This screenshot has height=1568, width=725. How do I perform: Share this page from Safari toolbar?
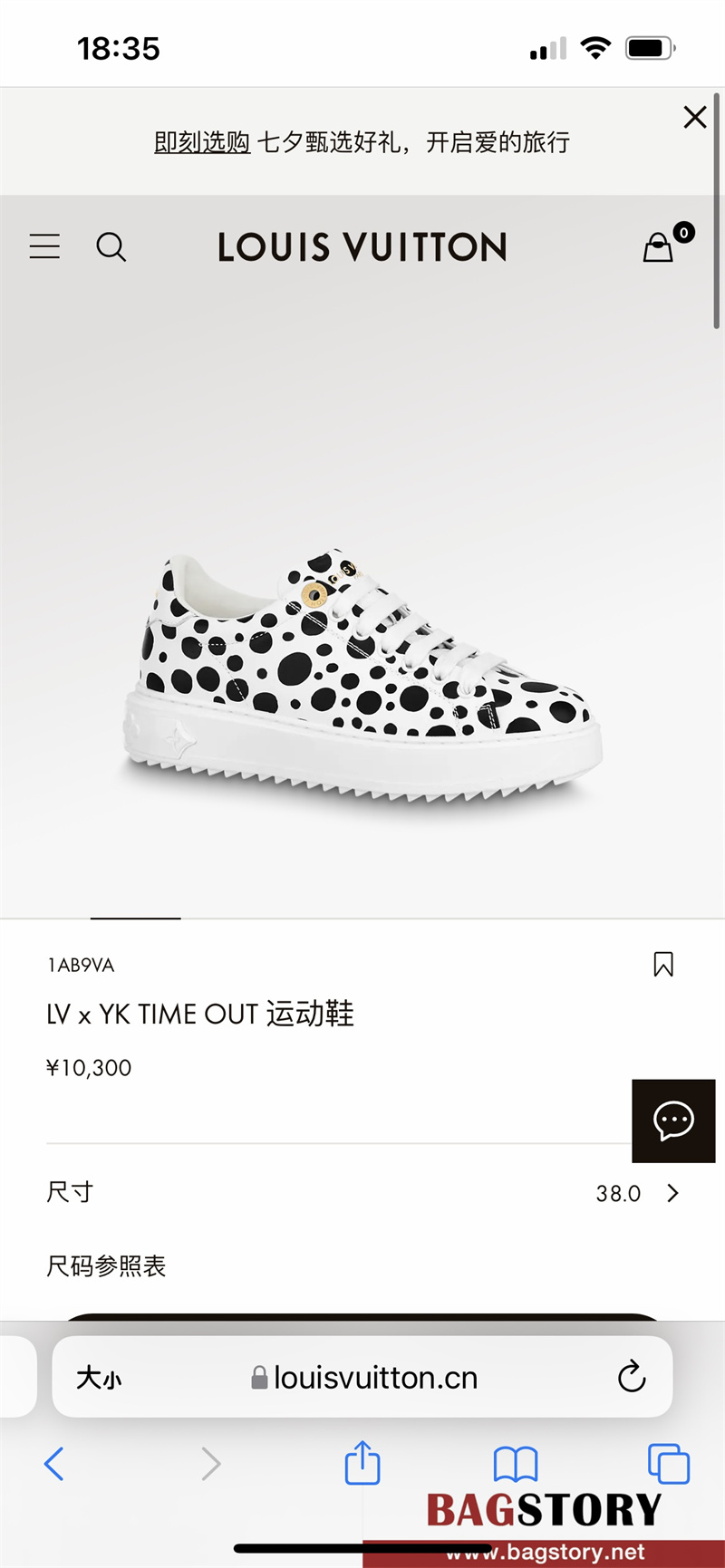(x=362, y=1463)
